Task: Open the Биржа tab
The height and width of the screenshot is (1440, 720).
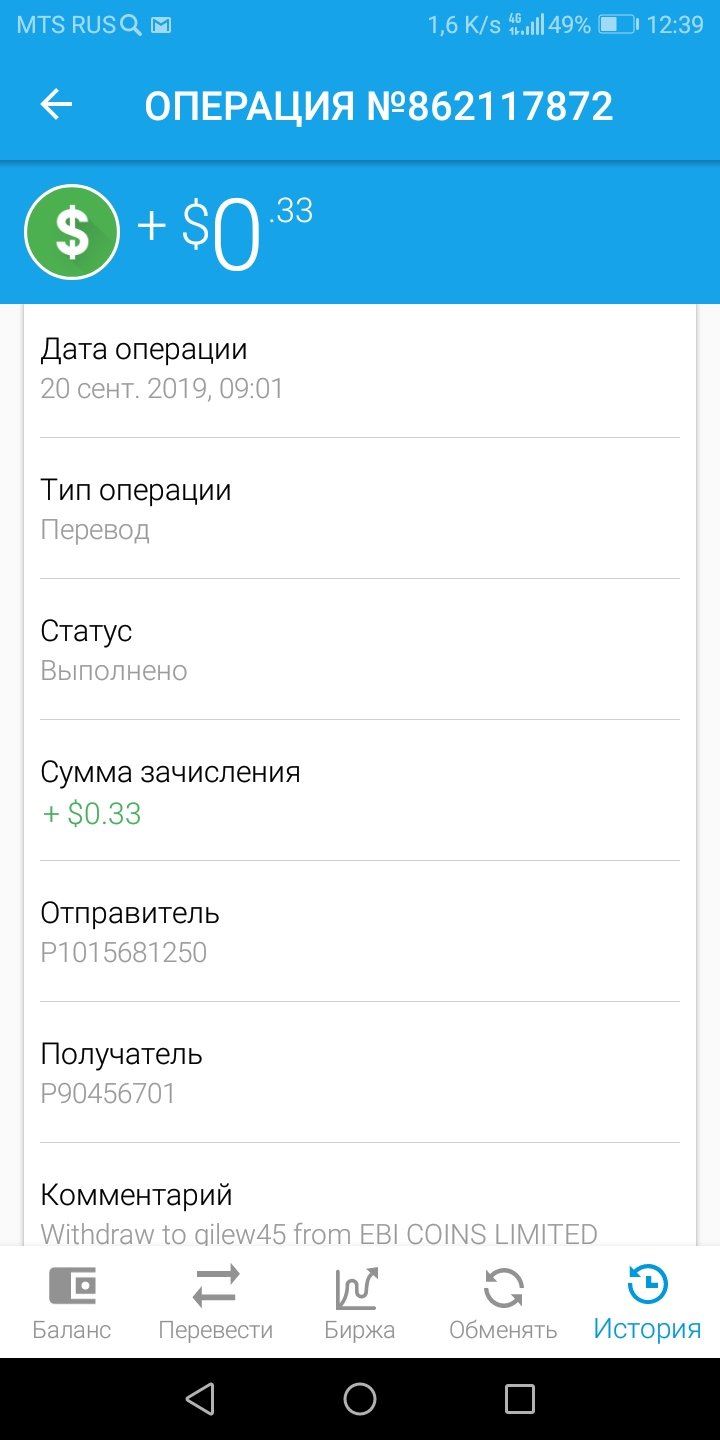Action: (x=360, y=1302)
